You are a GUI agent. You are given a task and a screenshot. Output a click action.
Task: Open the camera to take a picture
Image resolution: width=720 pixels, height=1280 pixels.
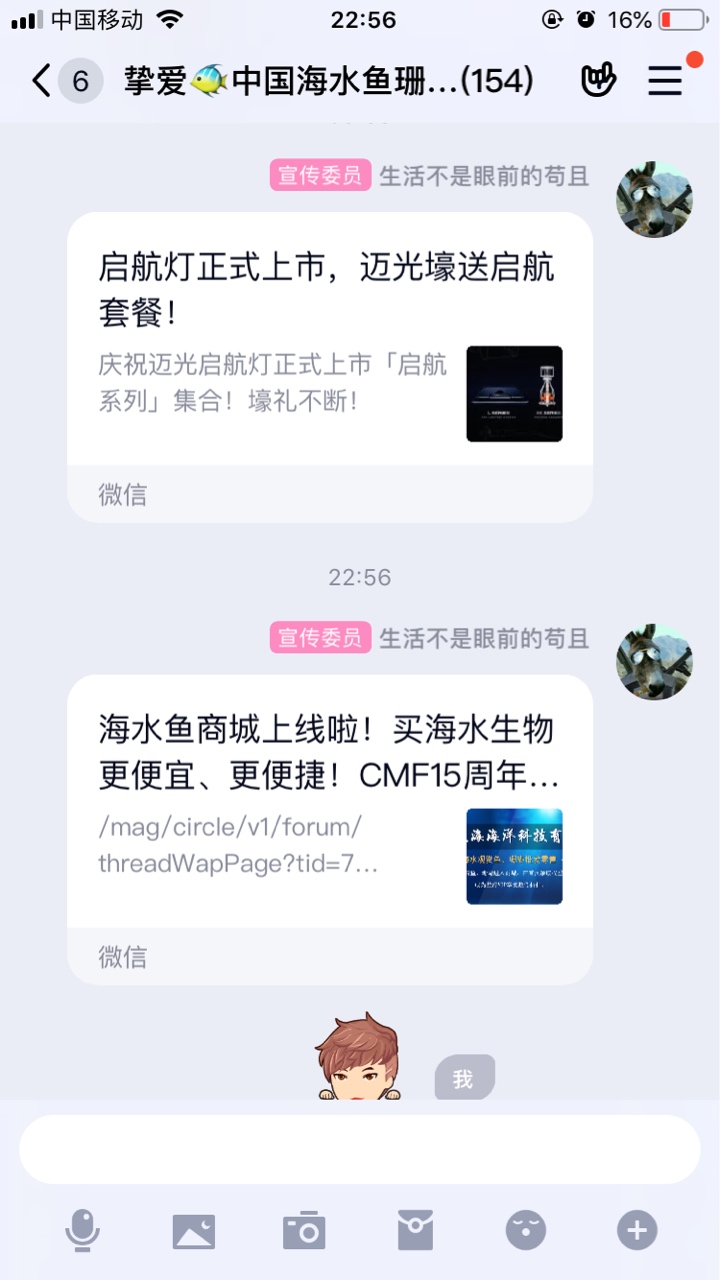pyautogui.click(x=304, y=1230)
